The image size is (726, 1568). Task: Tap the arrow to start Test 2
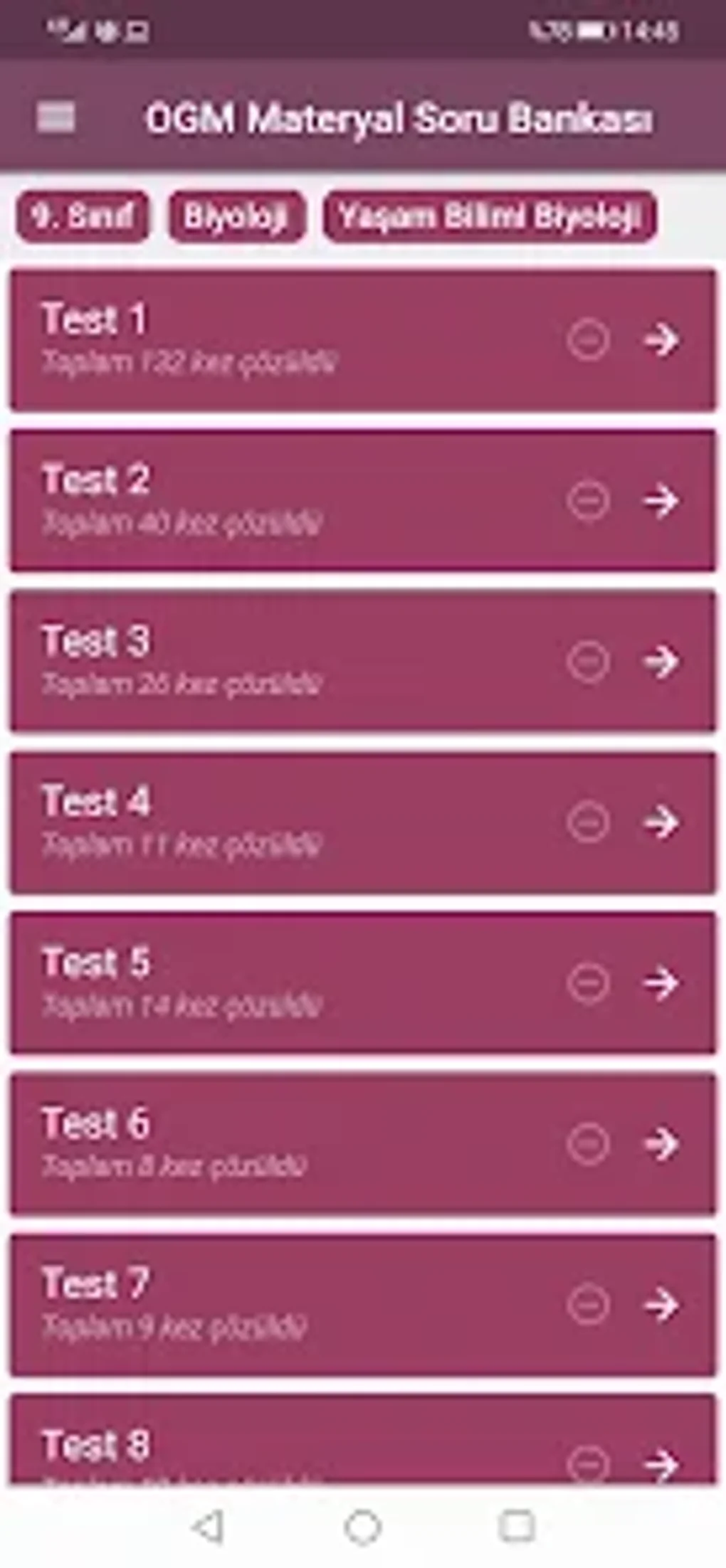click(x=661, y=502)
